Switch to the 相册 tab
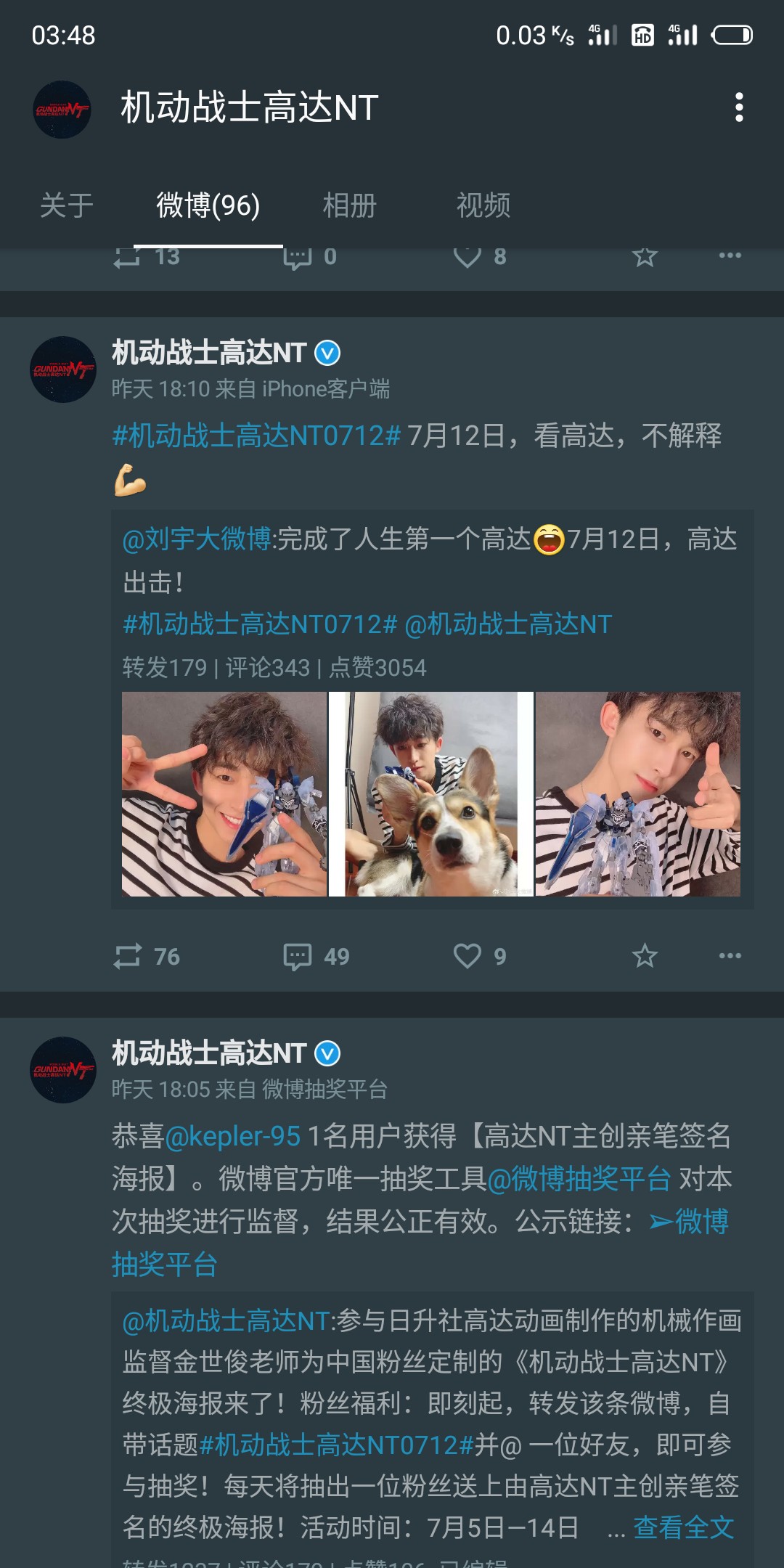This screenshot has height=1568, width=784. [x=349, y=205]
